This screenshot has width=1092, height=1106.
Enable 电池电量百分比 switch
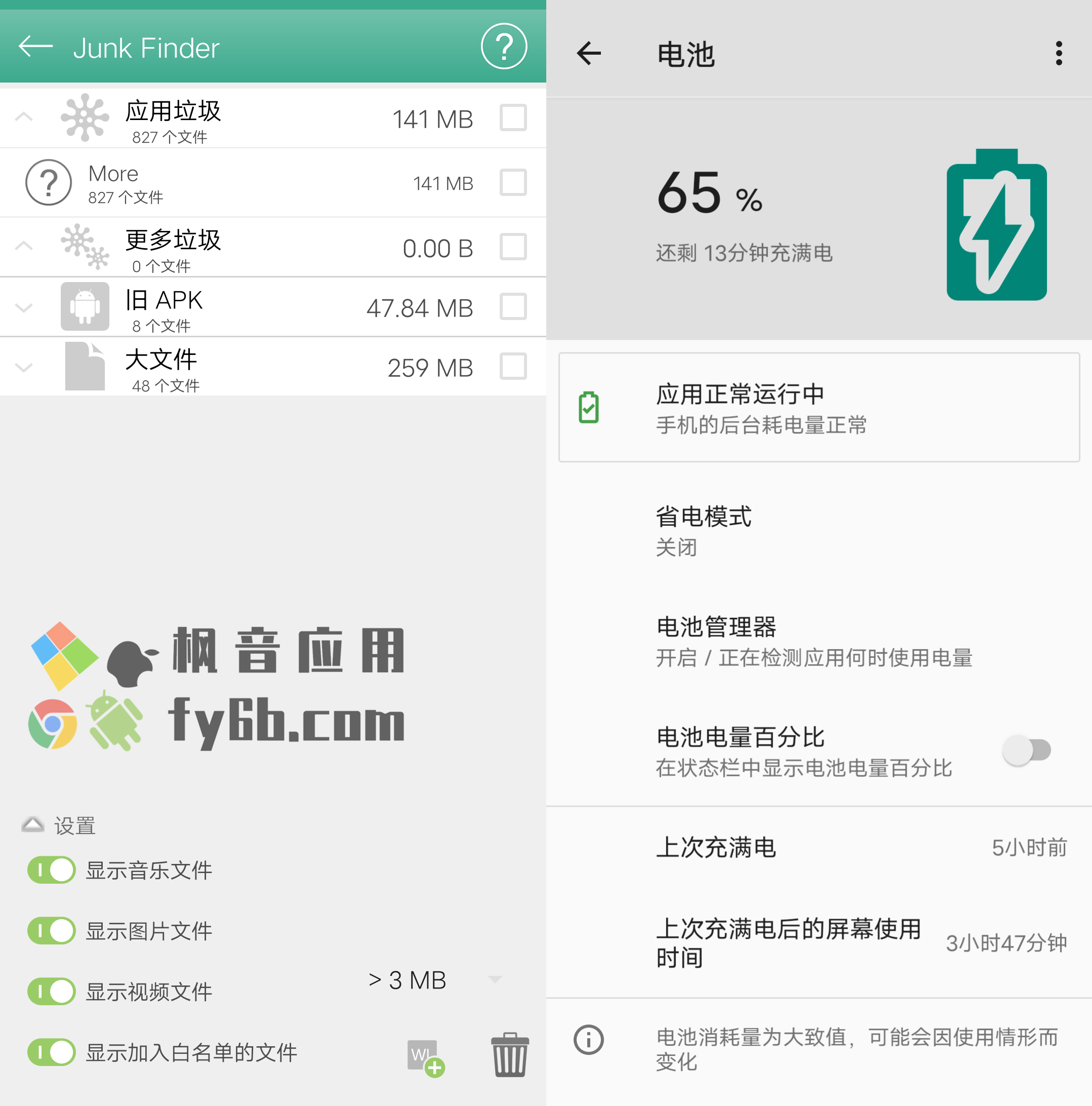[x=1026, y=750]
